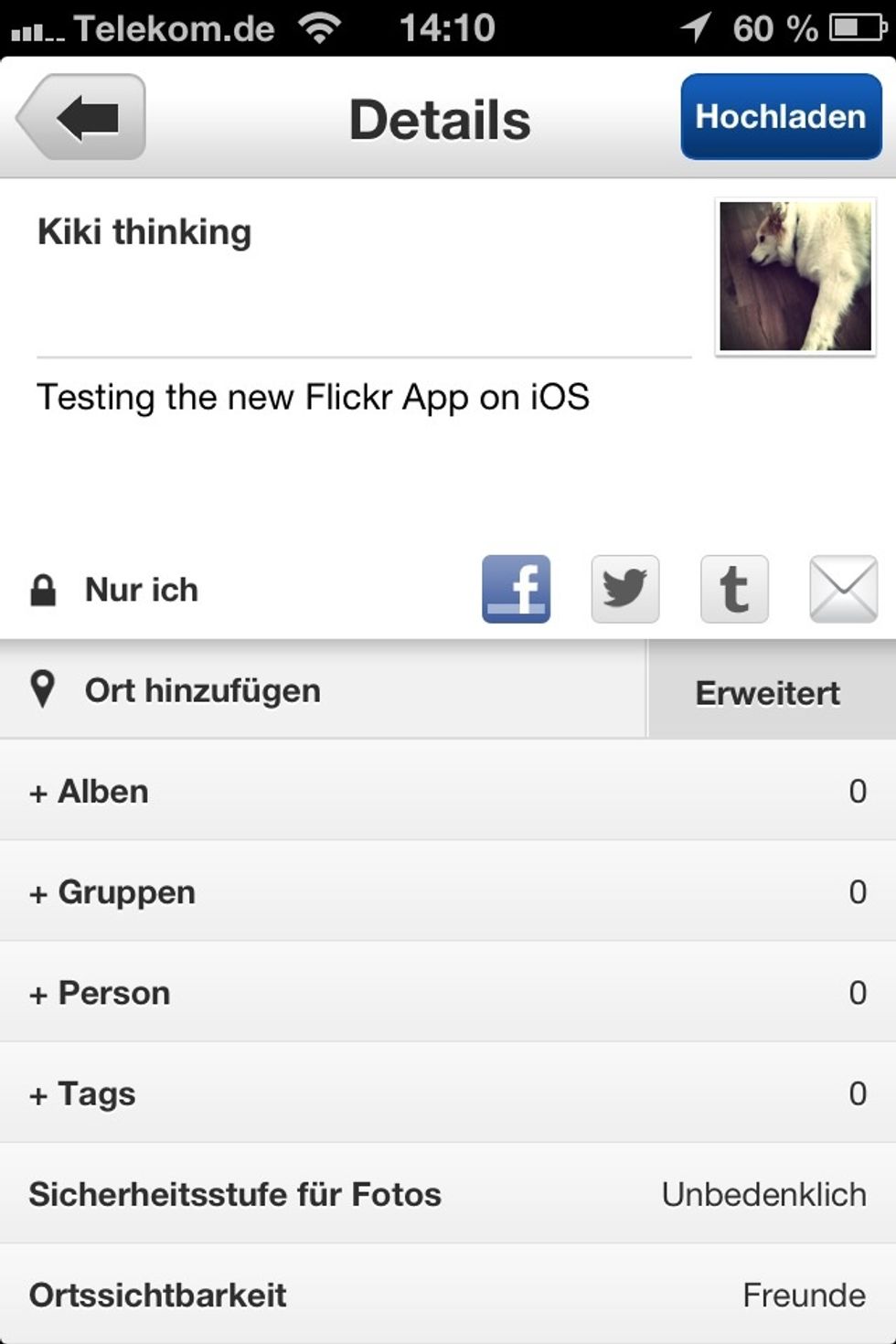The image size is (896, 1344).
Task: Enable sharing to Facebook
Action: tap(517, 589)
